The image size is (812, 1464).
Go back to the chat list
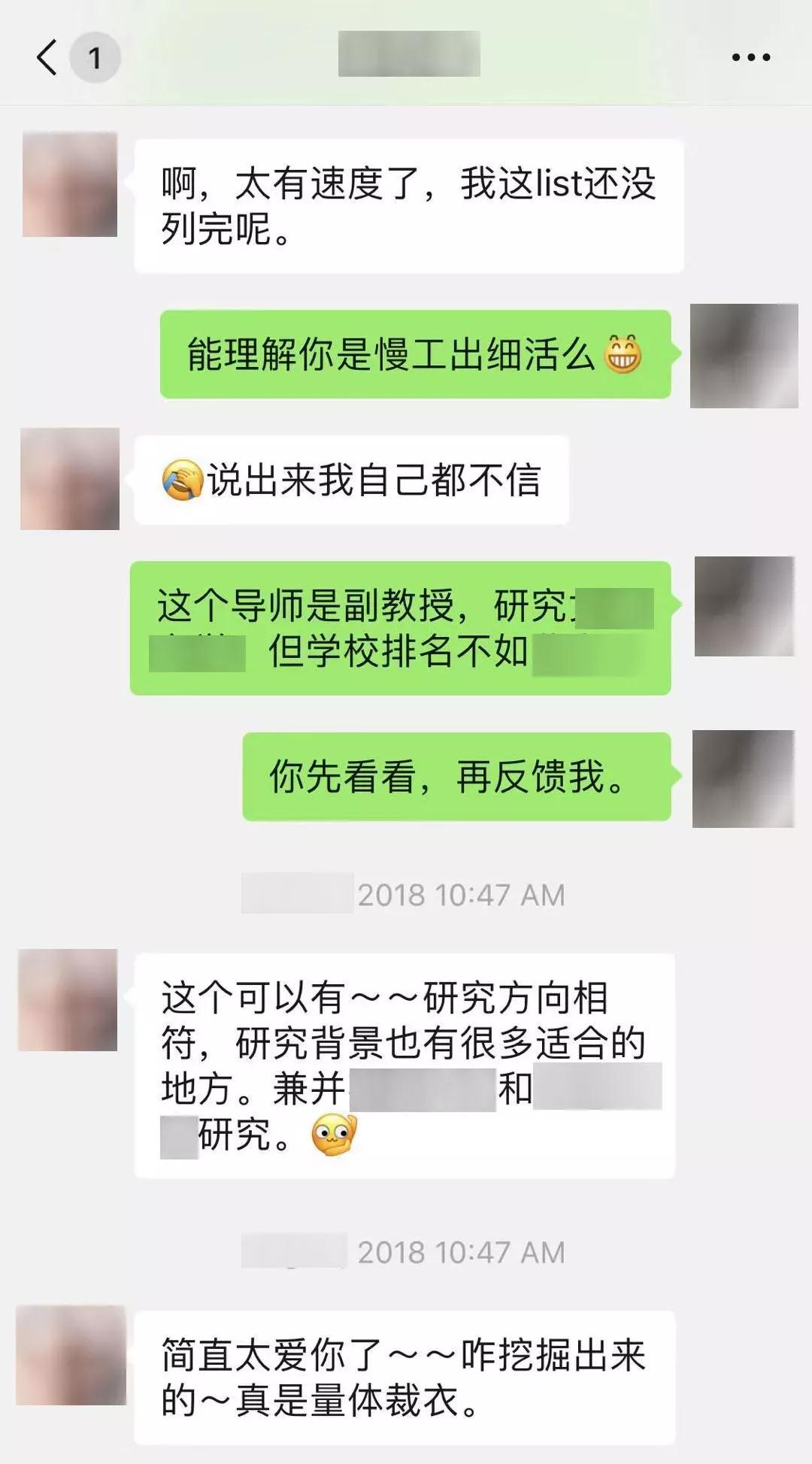47,57
